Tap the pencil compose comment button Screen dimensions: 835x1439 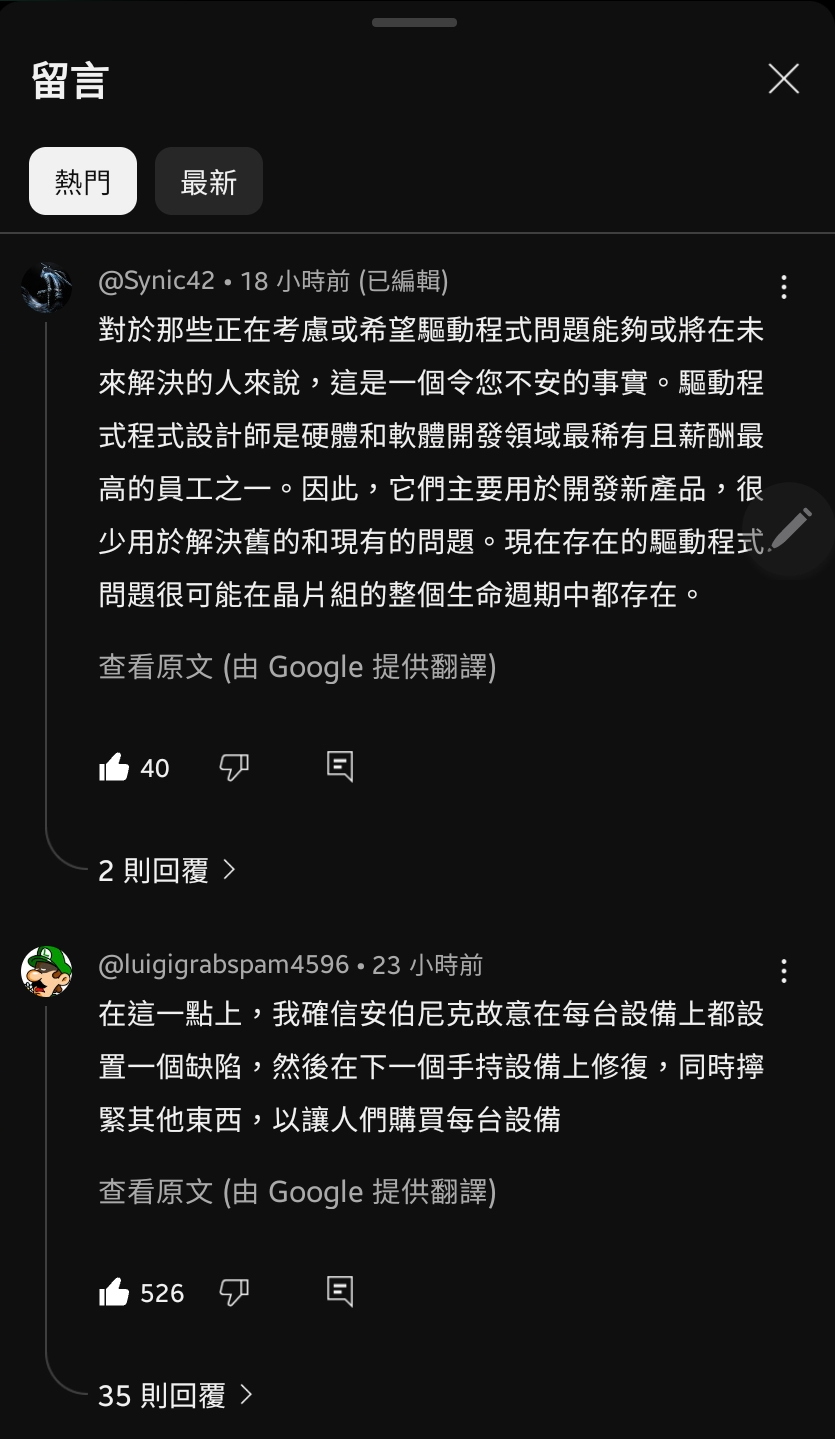click(790, 528)
